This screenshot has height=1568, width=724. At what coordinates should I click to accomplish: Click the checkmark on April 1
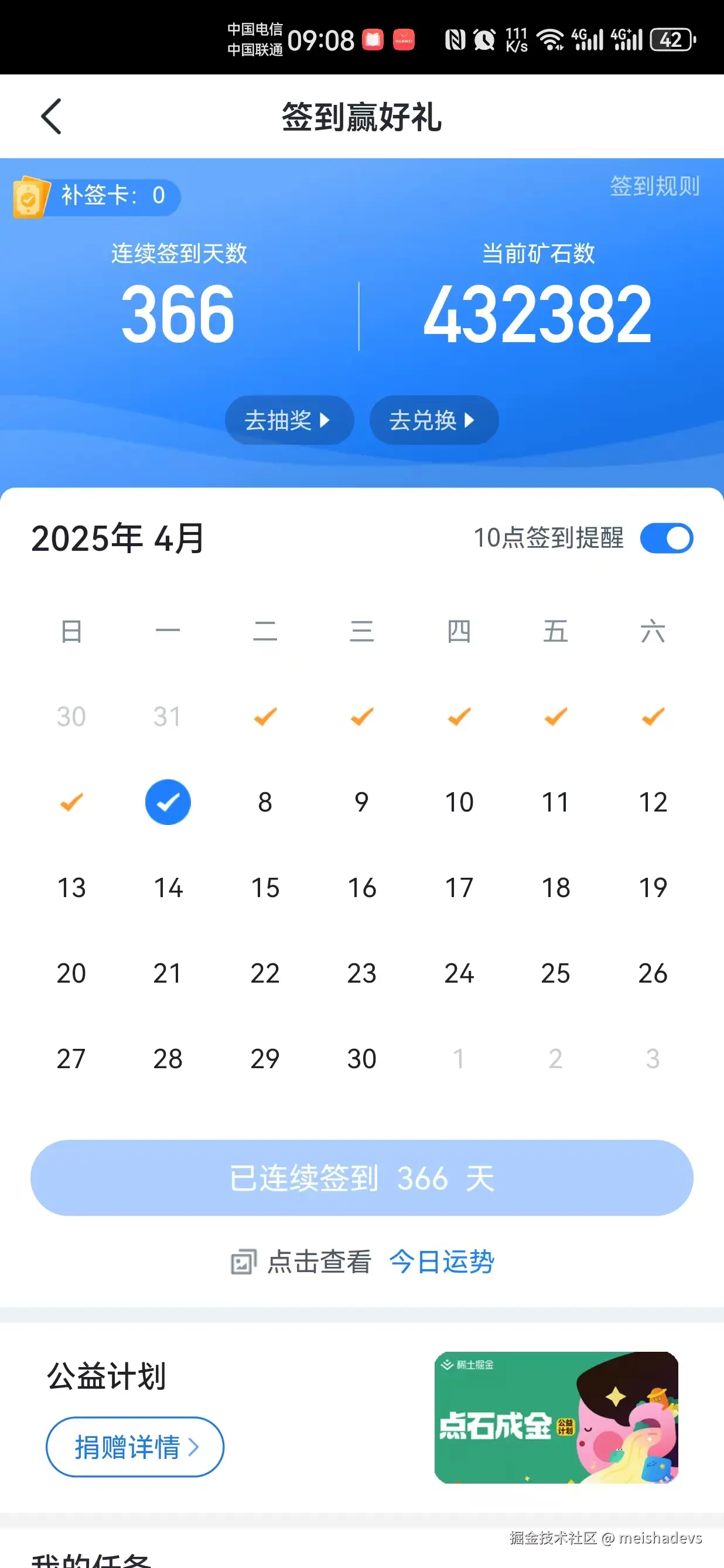point(265,717)
